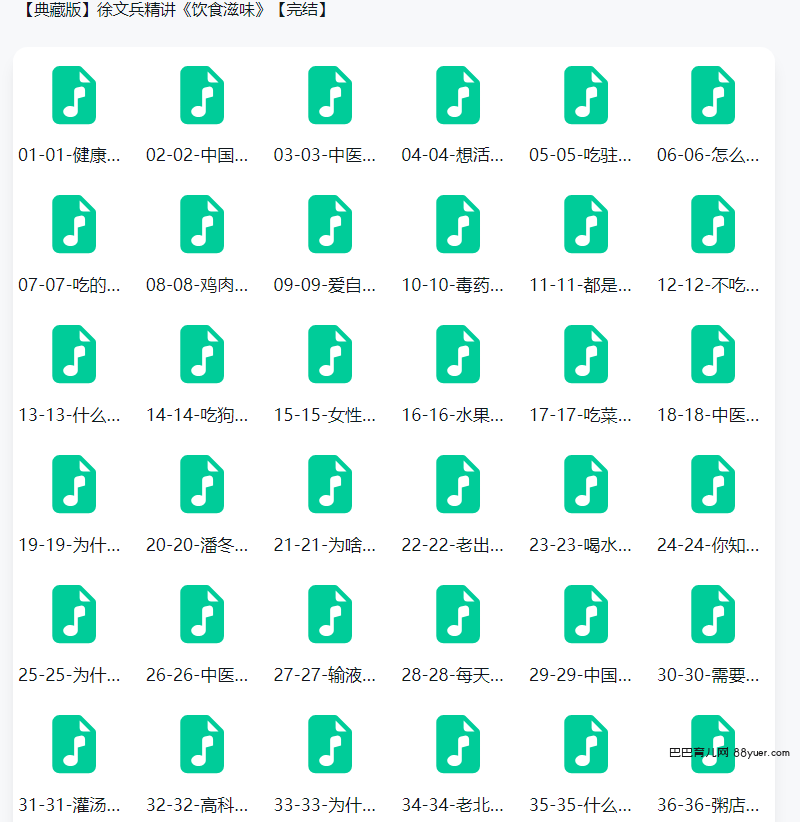
Task: Open audio file 01-01-健康
Action: (74, 96)
